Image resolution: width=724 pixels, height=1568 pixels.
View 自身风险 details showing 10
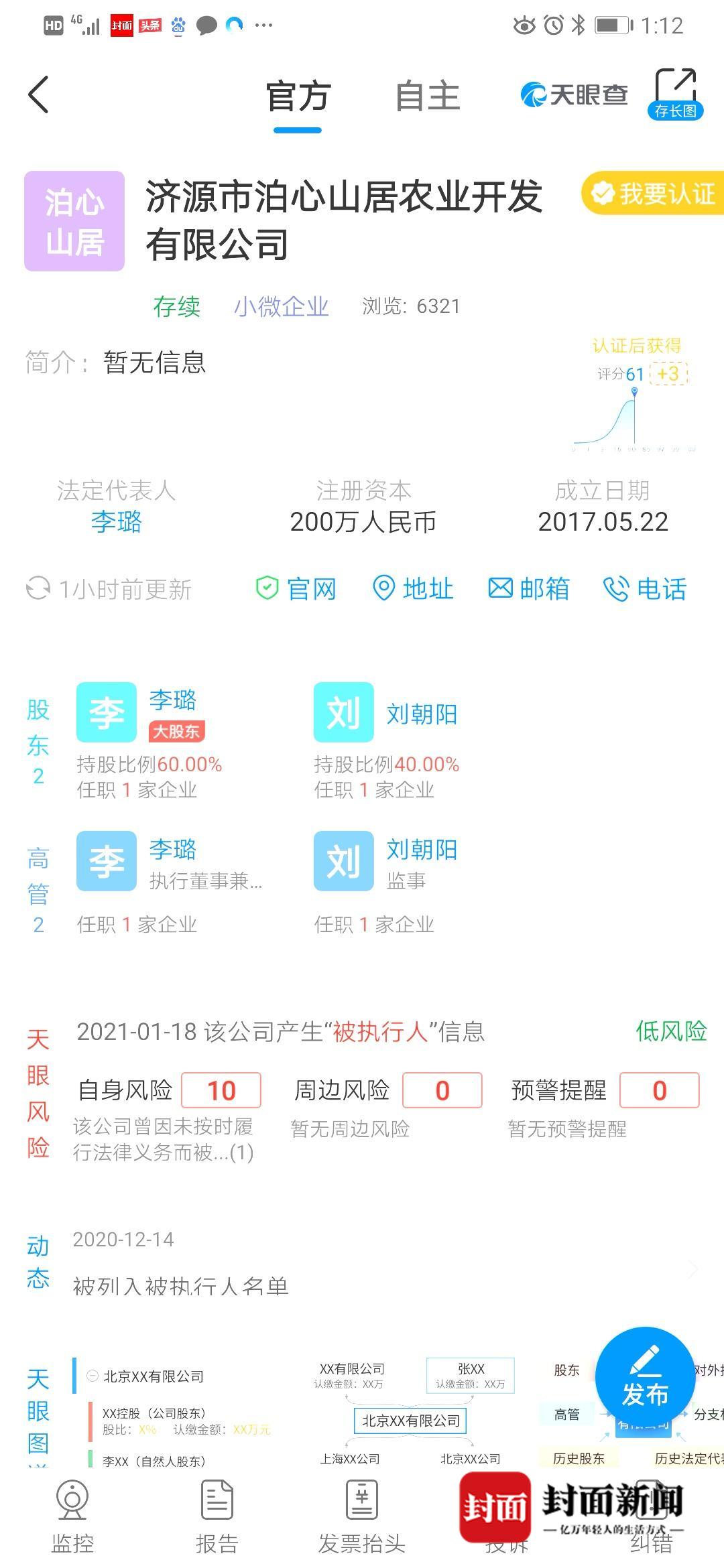221,1090
